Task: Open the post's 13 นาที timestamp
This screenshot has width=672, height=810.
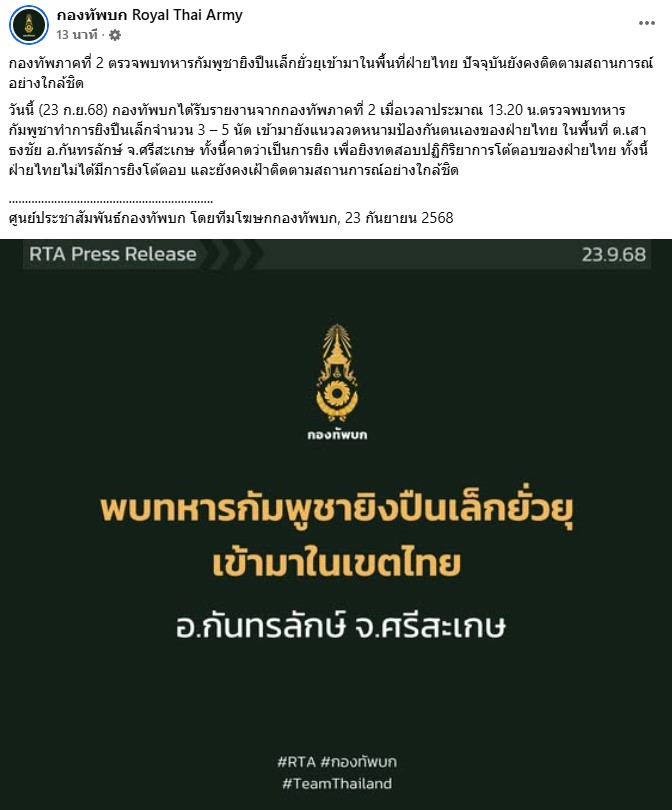Action: tap(75, 34)
